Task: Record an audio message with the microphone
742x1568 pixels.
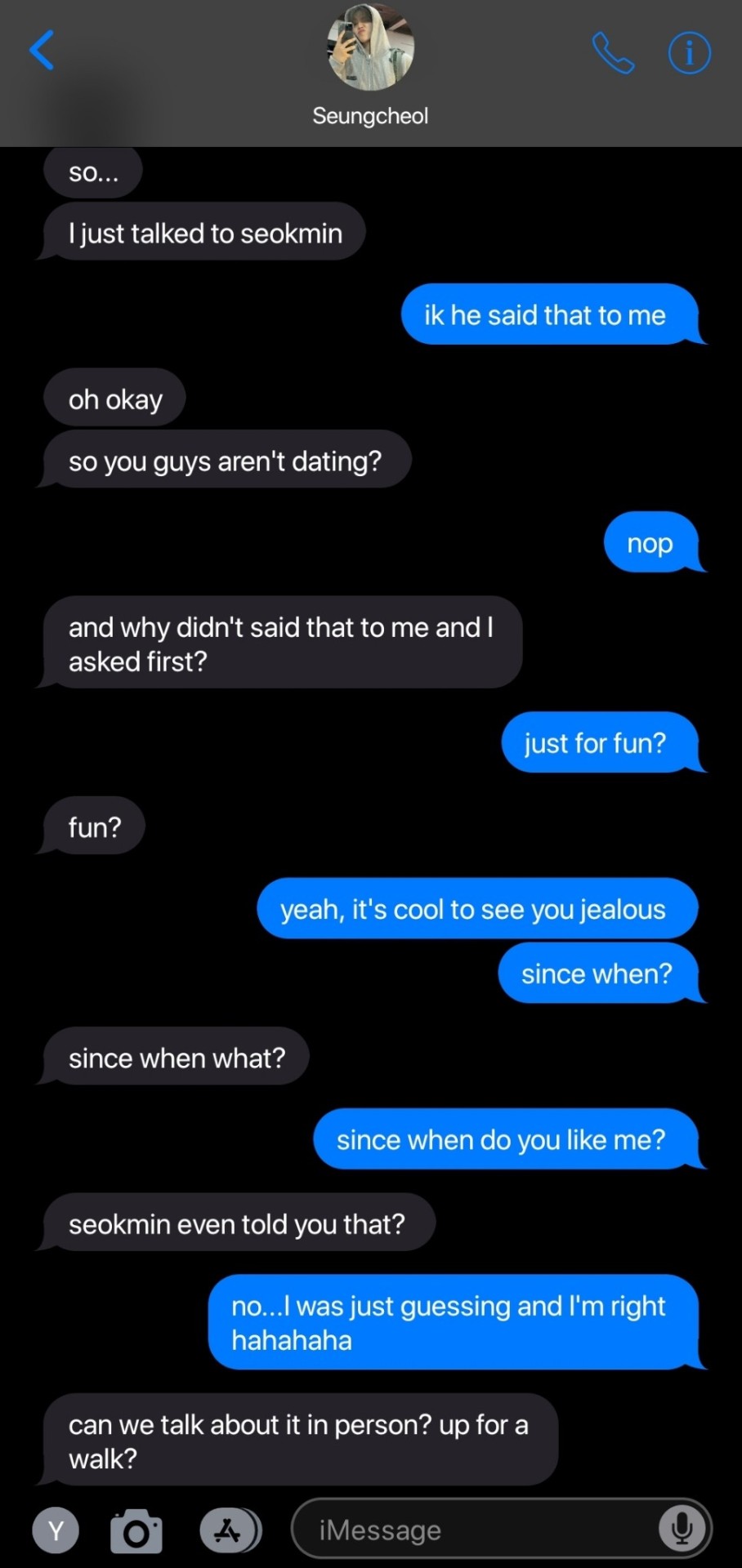Action: [x=682, y=1529]
